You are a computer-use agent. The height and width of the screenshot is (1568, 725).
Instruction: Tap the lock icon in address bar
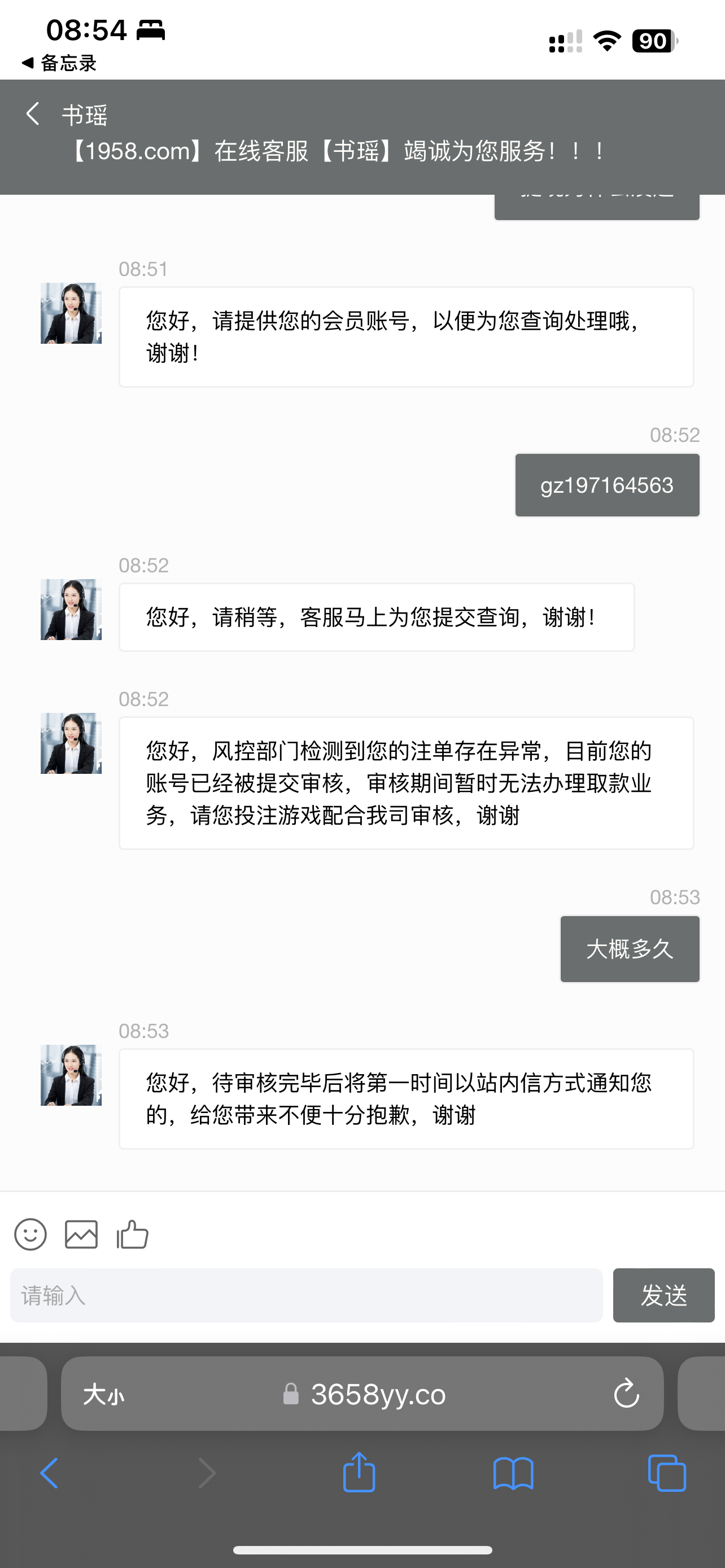[x=291, y=1395]
